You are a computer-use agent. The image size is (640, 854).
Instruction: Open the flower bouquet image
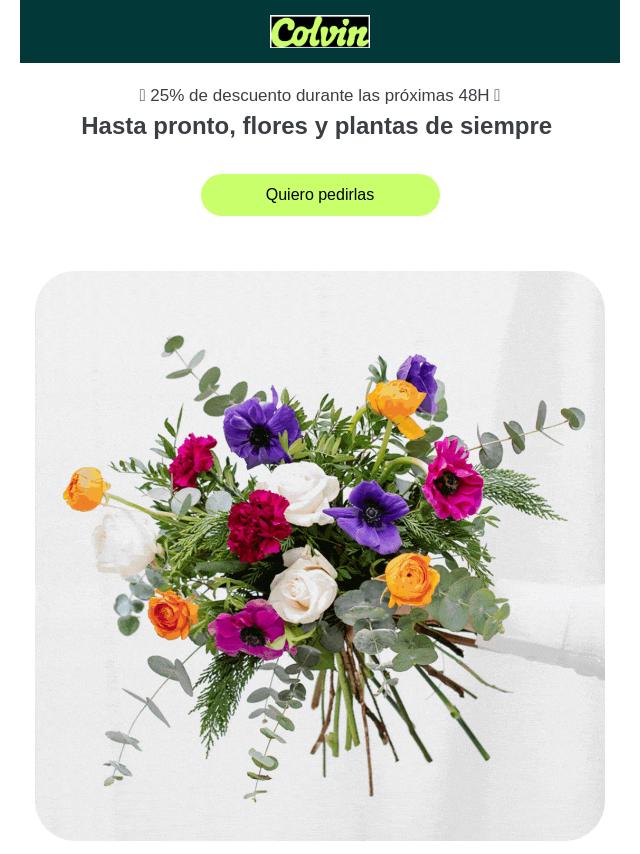320,555
